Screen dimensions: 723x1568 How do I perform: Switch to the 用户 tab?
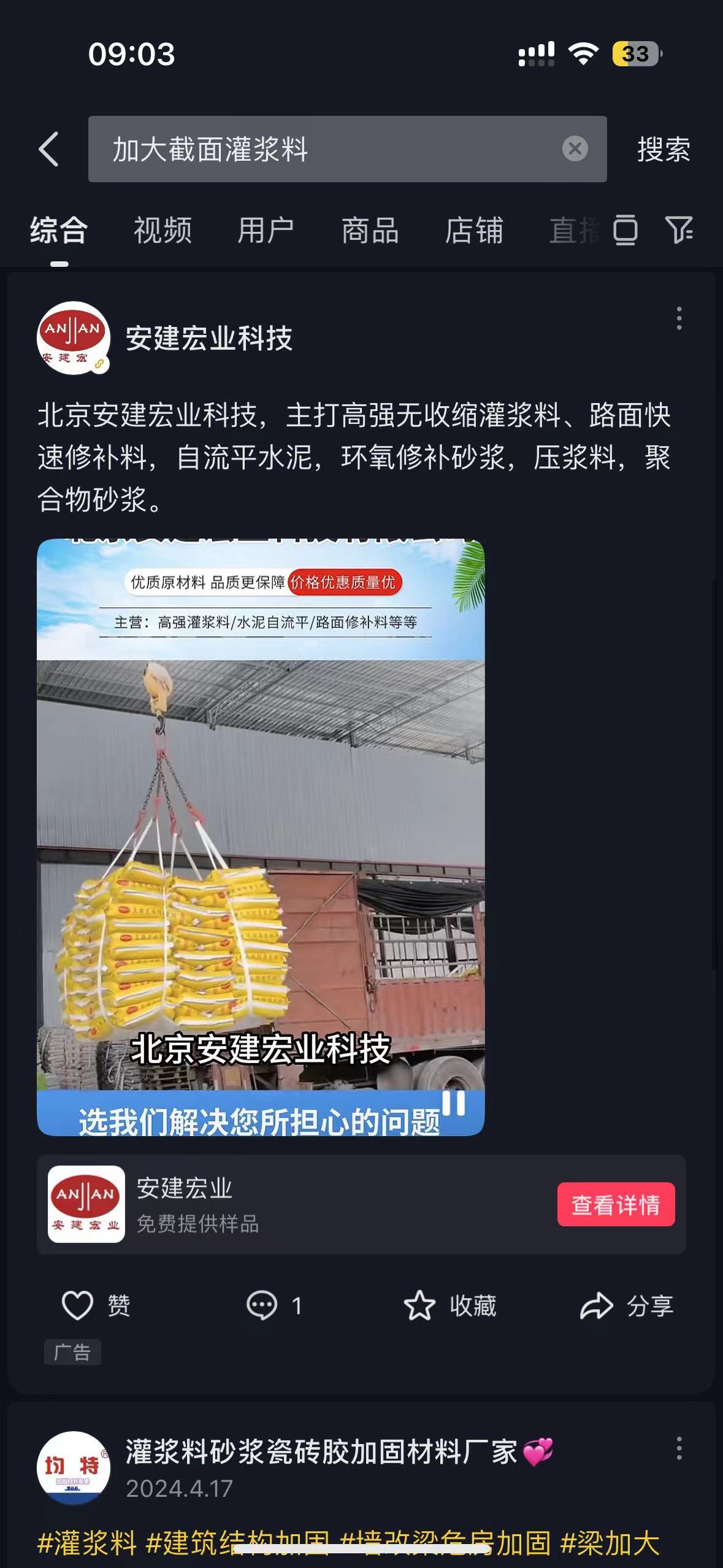coord(266,231)
